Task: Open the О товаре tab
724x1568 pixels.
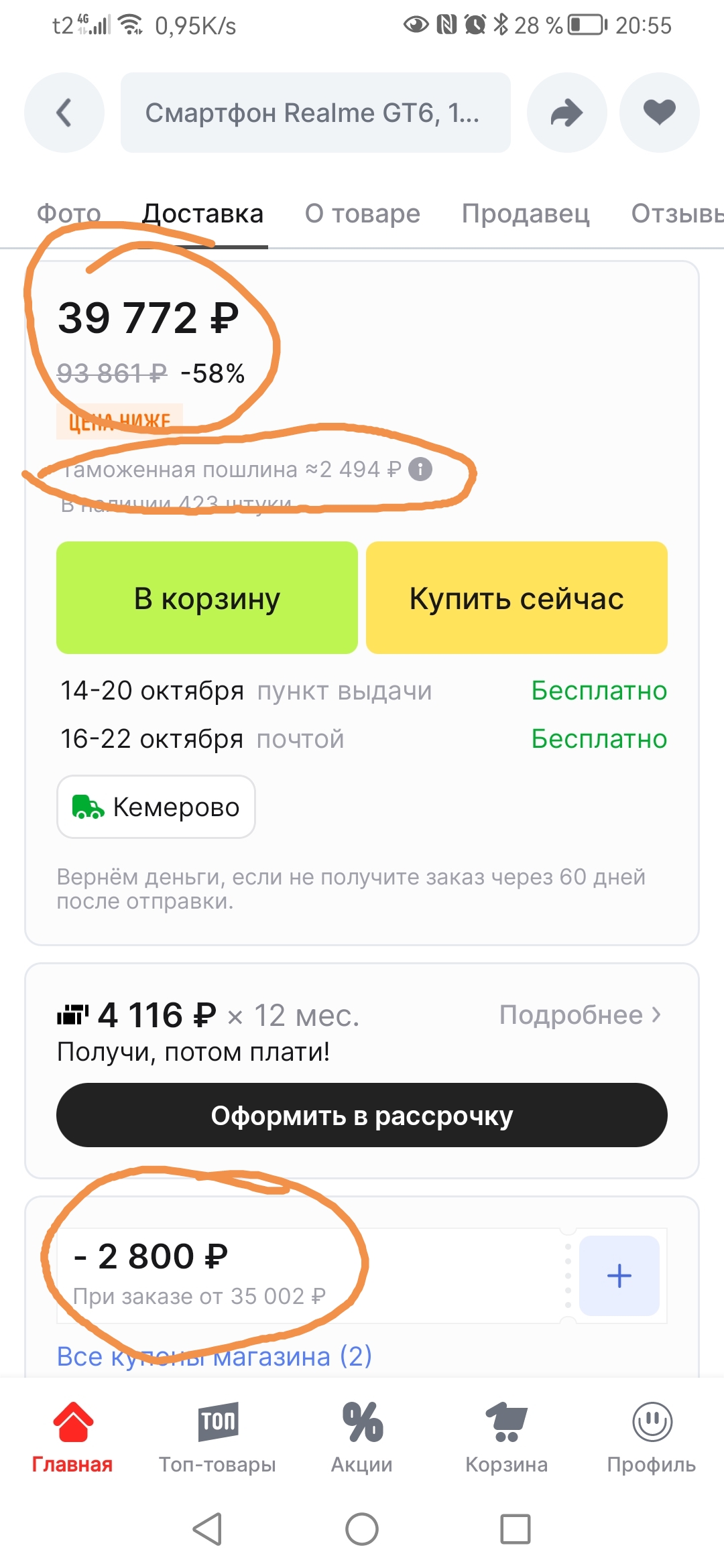Action: 362,214
